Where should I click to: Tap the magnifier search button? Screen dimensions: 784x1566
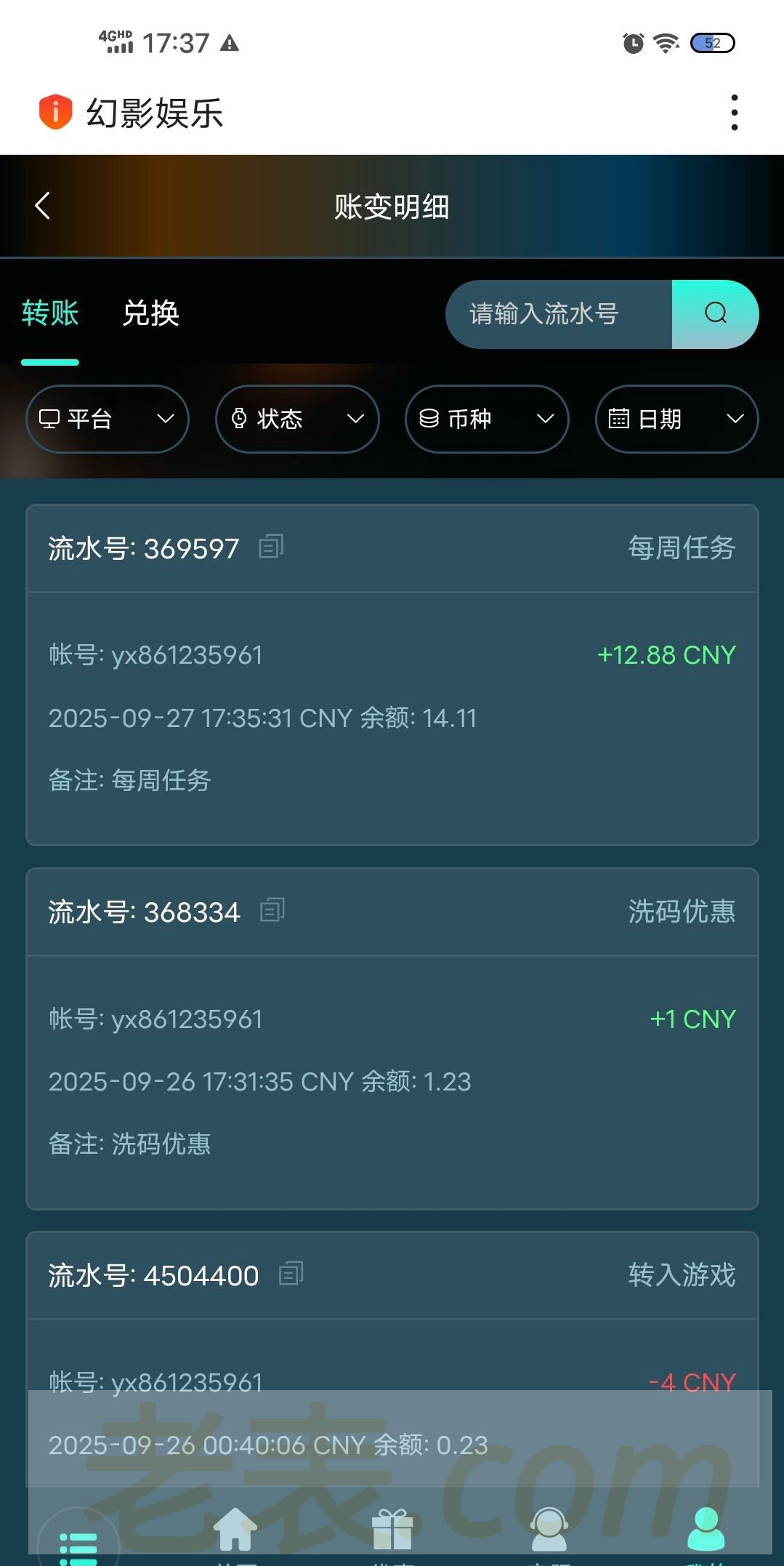pyautogui.click(x=715, y=314)
